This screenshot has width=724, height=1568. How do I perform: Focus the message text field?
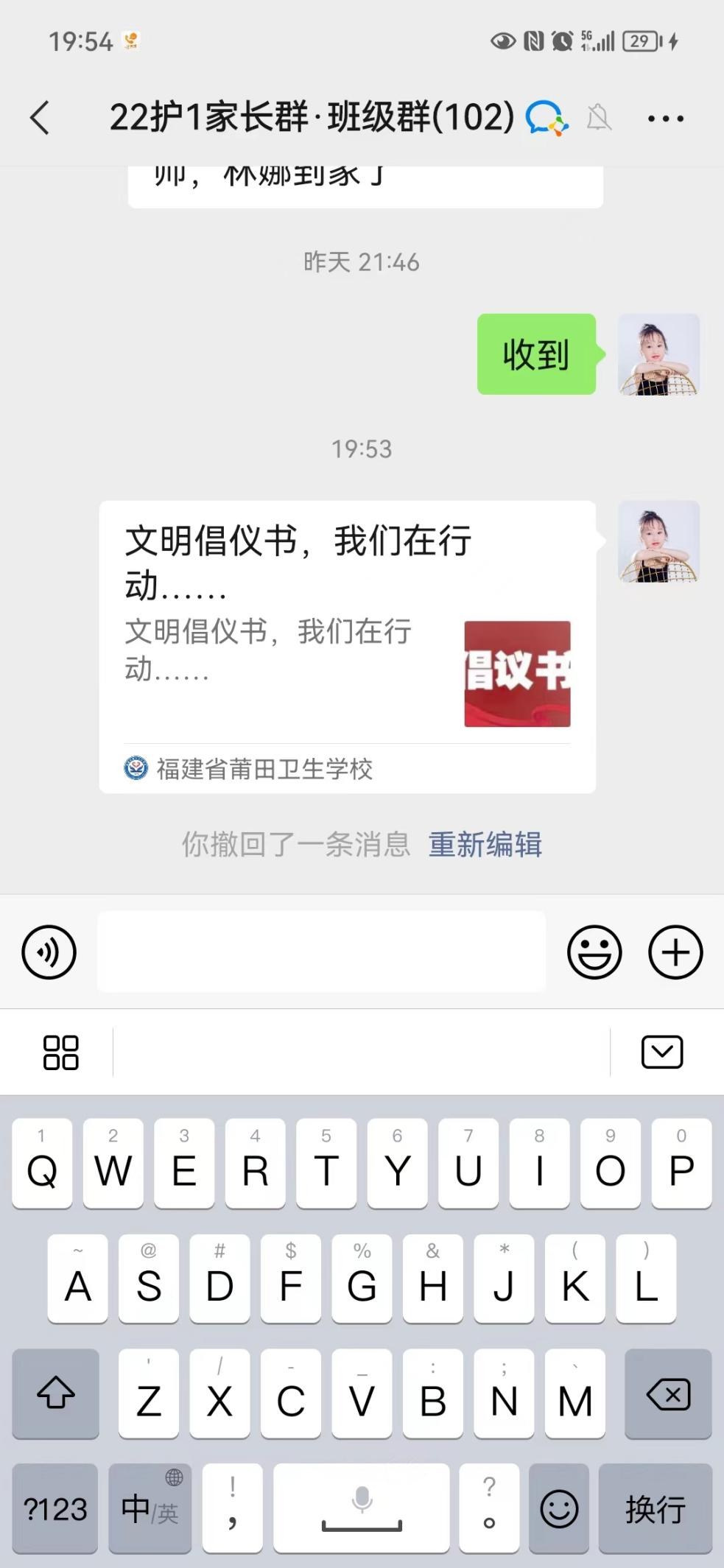click(321, 952)
